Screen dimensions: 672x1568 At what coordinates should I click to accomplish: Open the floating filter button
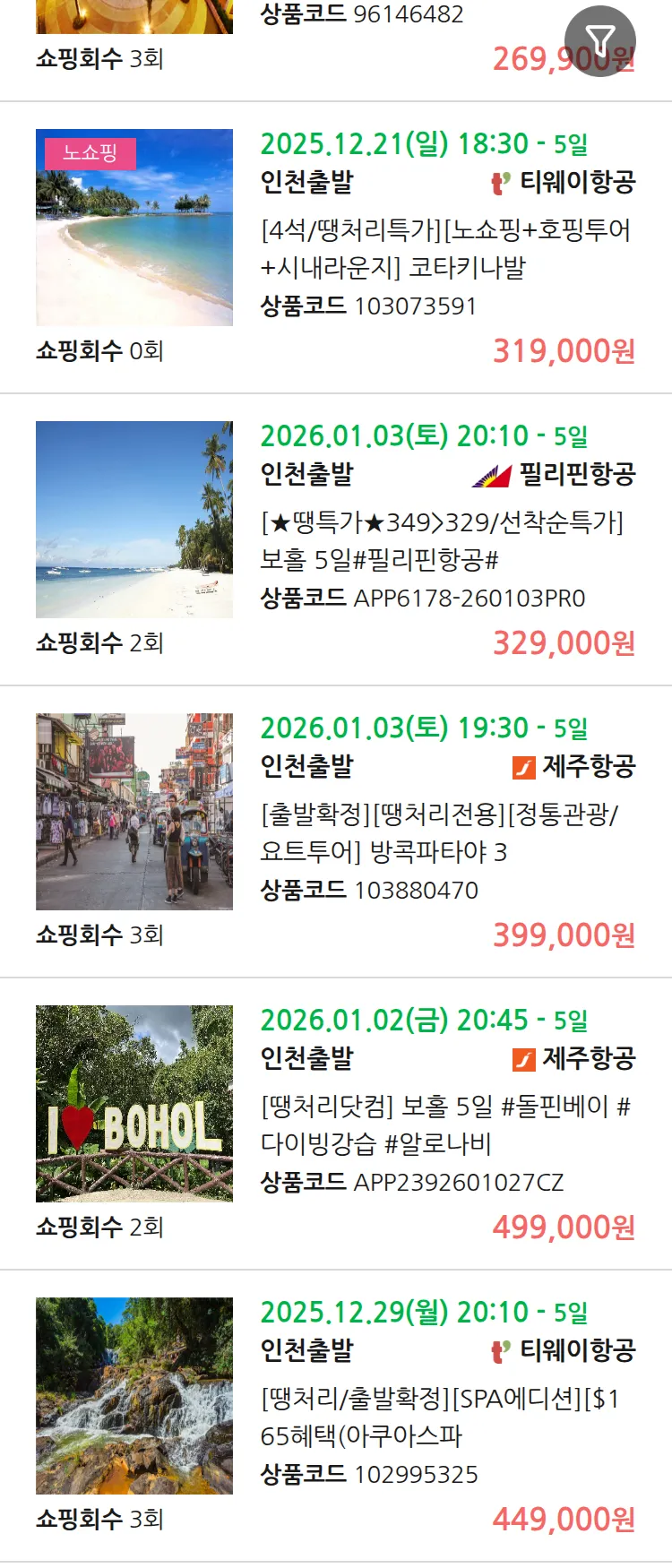click(599, 40)
